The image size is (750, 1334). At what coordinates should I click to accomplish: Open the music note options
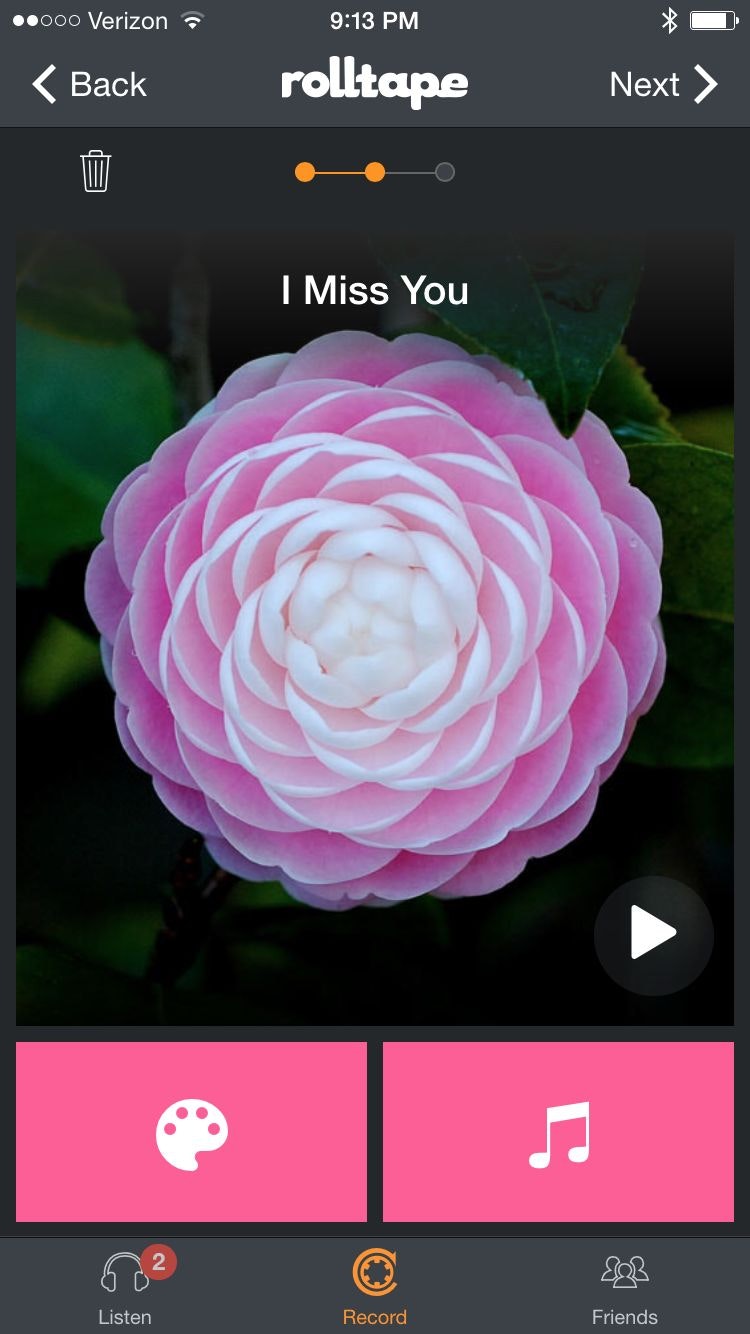[558, 1132]
